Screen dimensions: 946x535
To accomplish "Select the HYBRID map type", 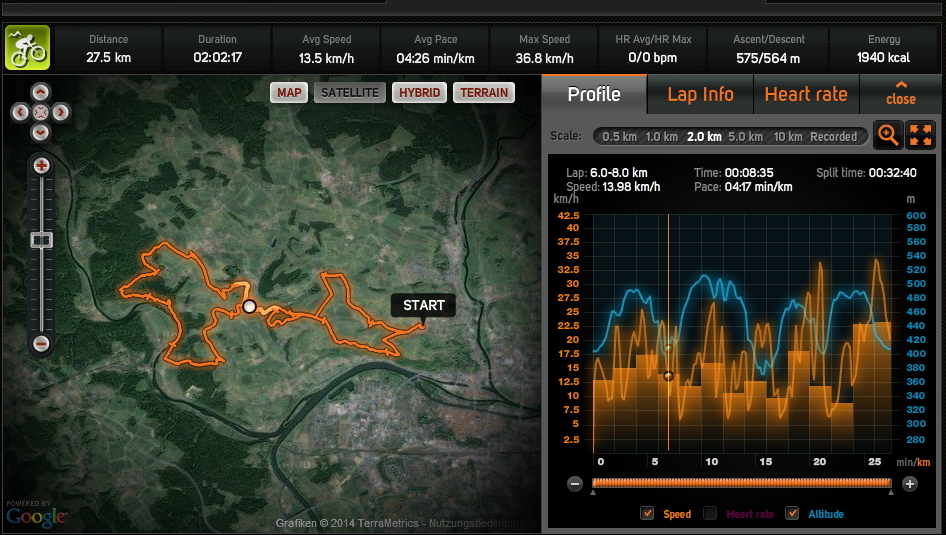I will (419, 93).
